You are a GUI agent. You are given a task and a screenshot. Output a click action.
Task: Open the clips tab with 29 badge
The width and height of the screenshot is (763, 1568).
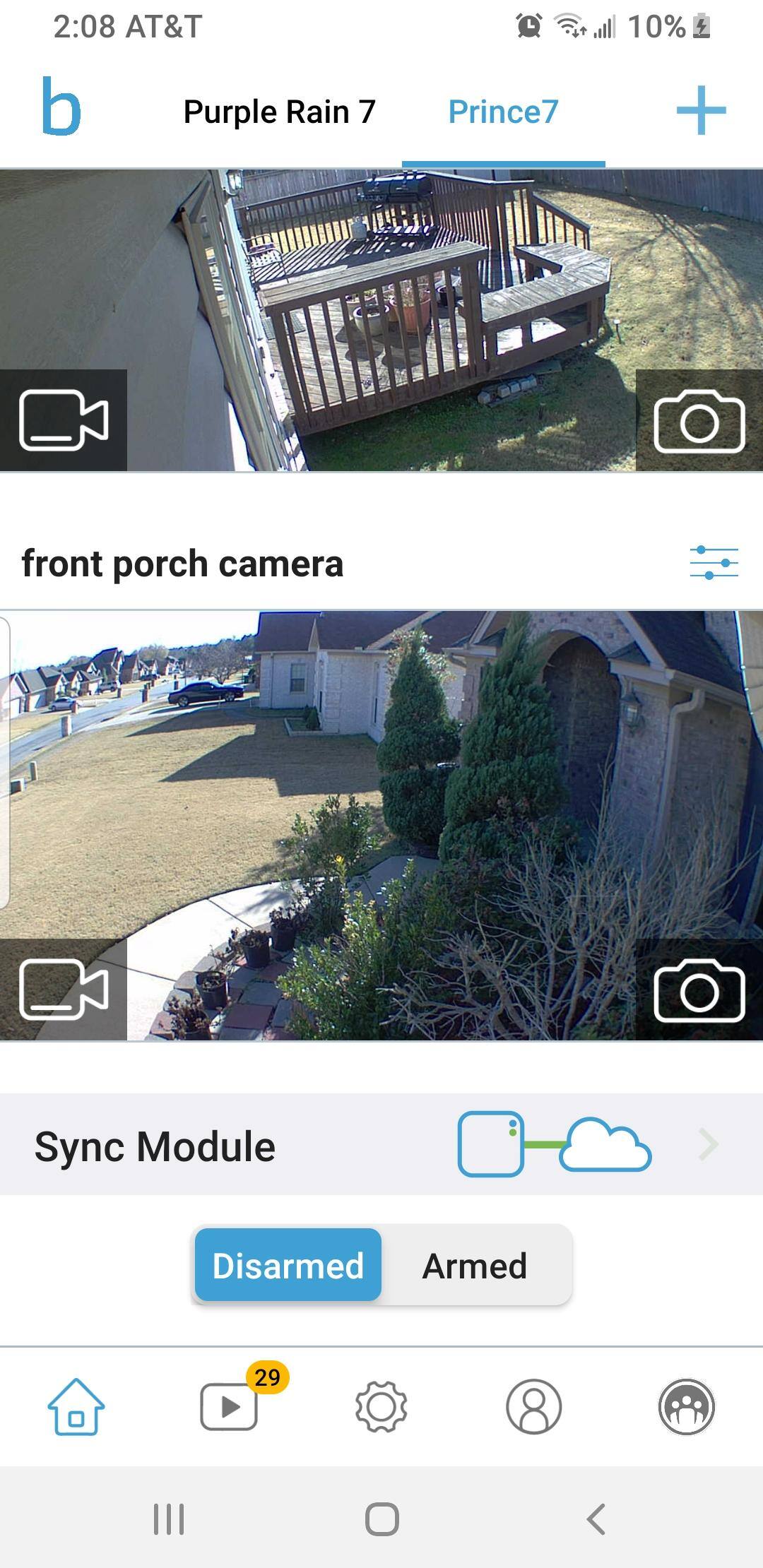(229, 1407)
